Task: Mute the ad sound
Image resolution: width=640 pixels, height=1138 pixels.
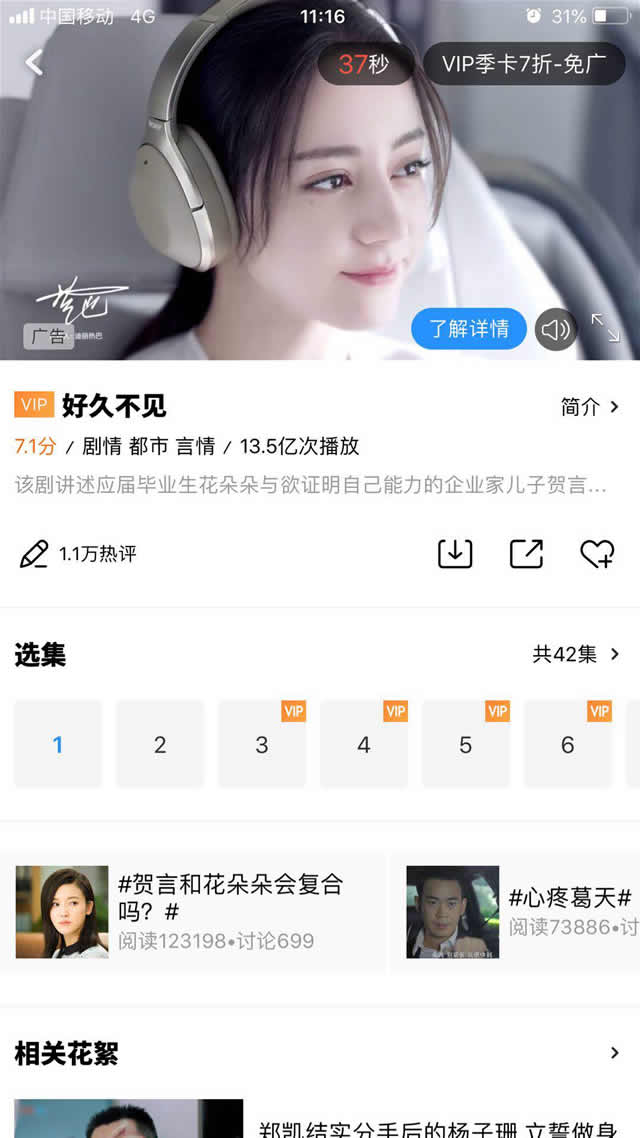Action: coord(555,329)
